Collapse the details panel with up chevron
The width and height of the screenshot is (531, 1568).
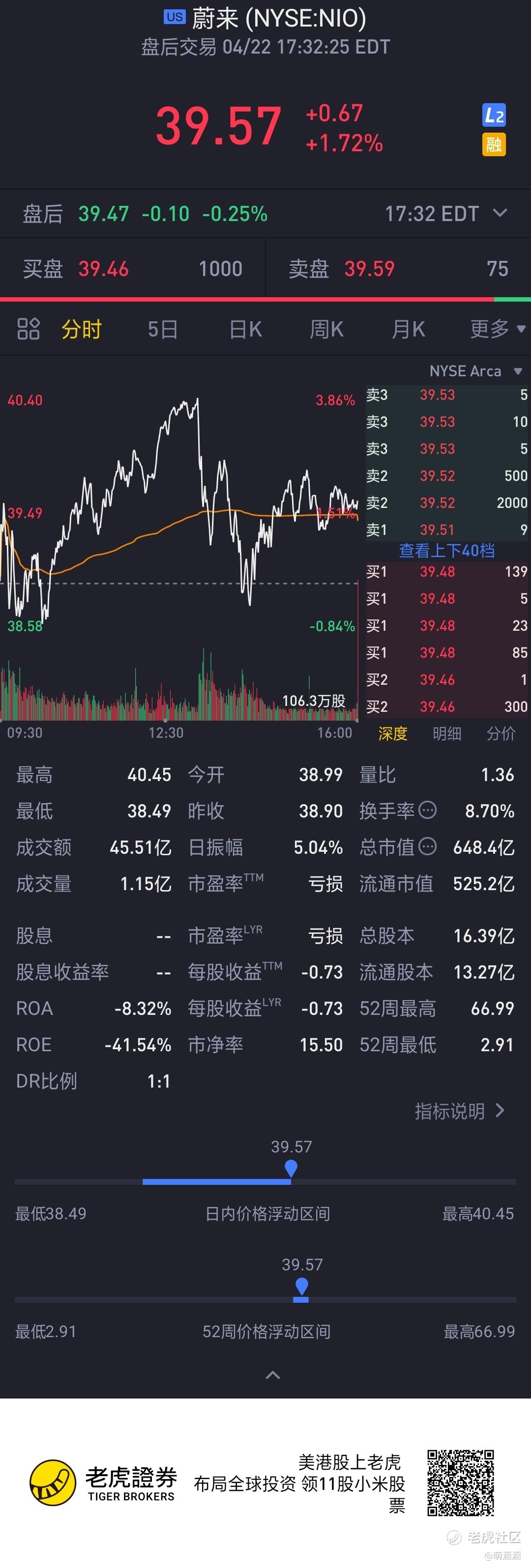(x=273, y=1375)
